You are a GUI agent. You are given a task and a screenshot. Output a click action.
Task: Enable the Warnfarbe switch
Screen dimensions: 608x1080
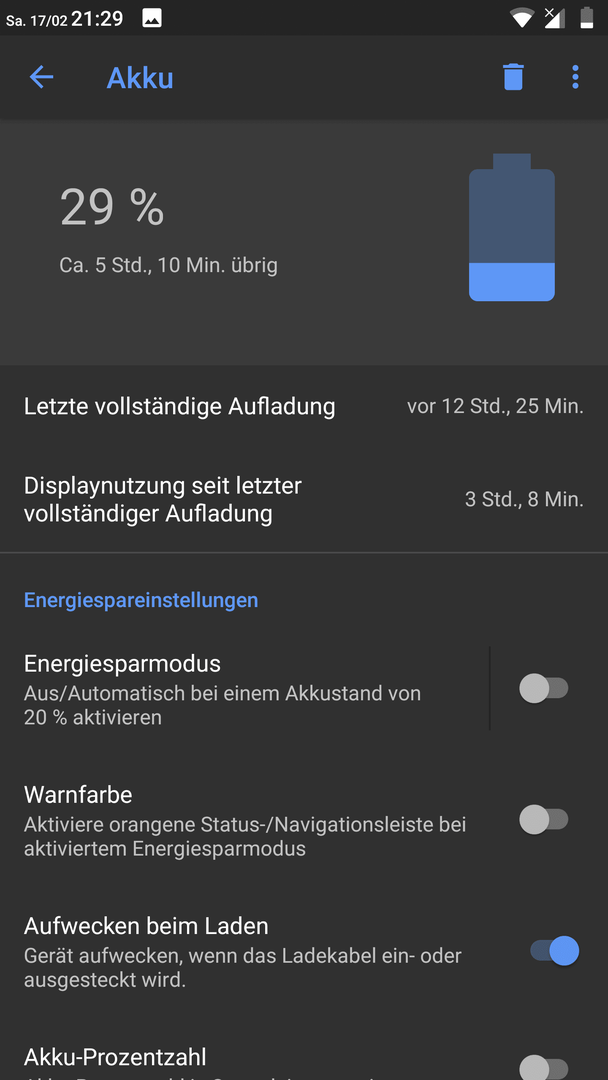tap(544, 820)
